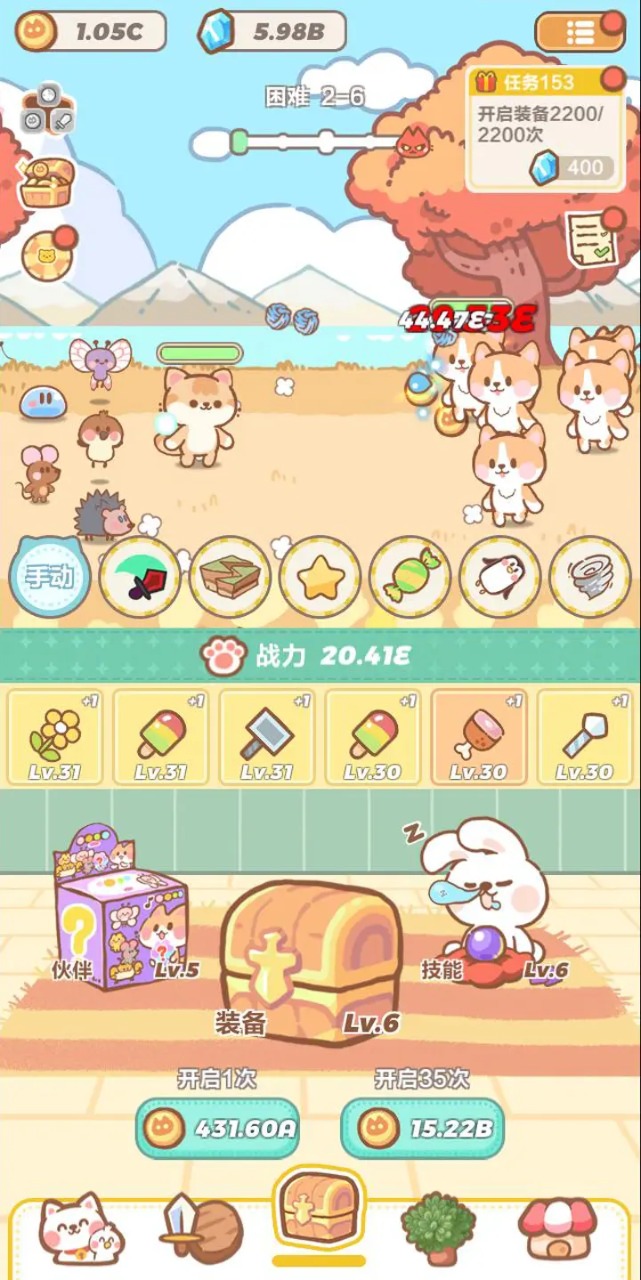Switch to the mushroom house tab
The width and height of the screenshot is (641, 1280).
pyautogui.click(x=557, y=1227)
